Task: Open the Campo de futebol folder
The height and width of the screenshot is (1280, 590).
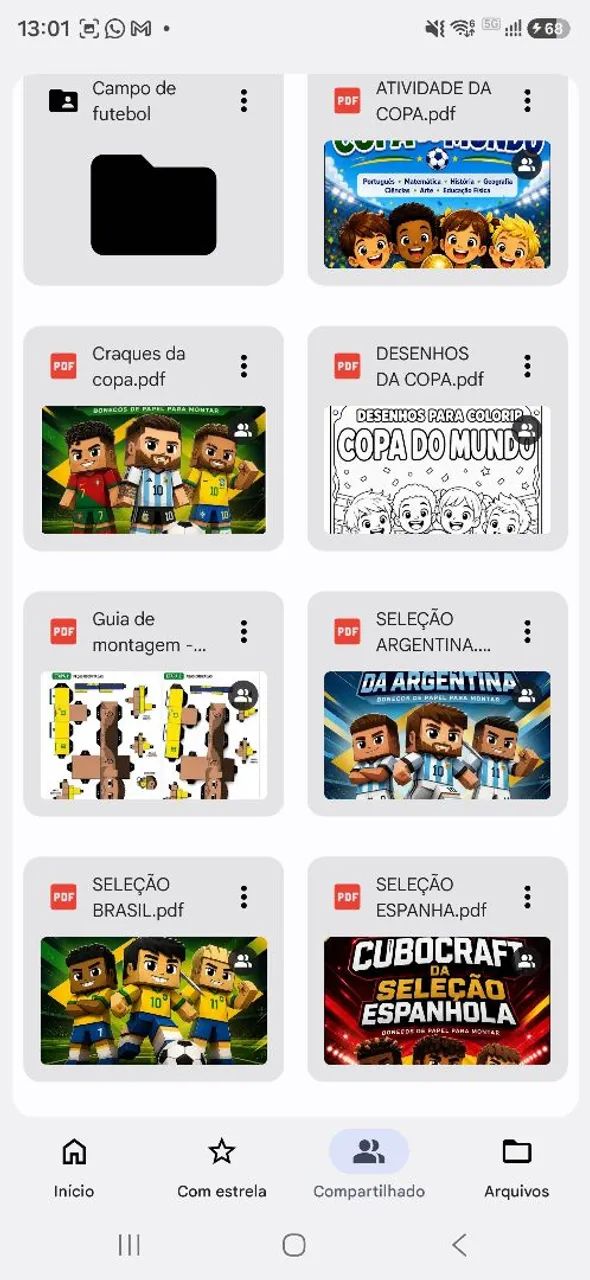Action: point(153,180)
